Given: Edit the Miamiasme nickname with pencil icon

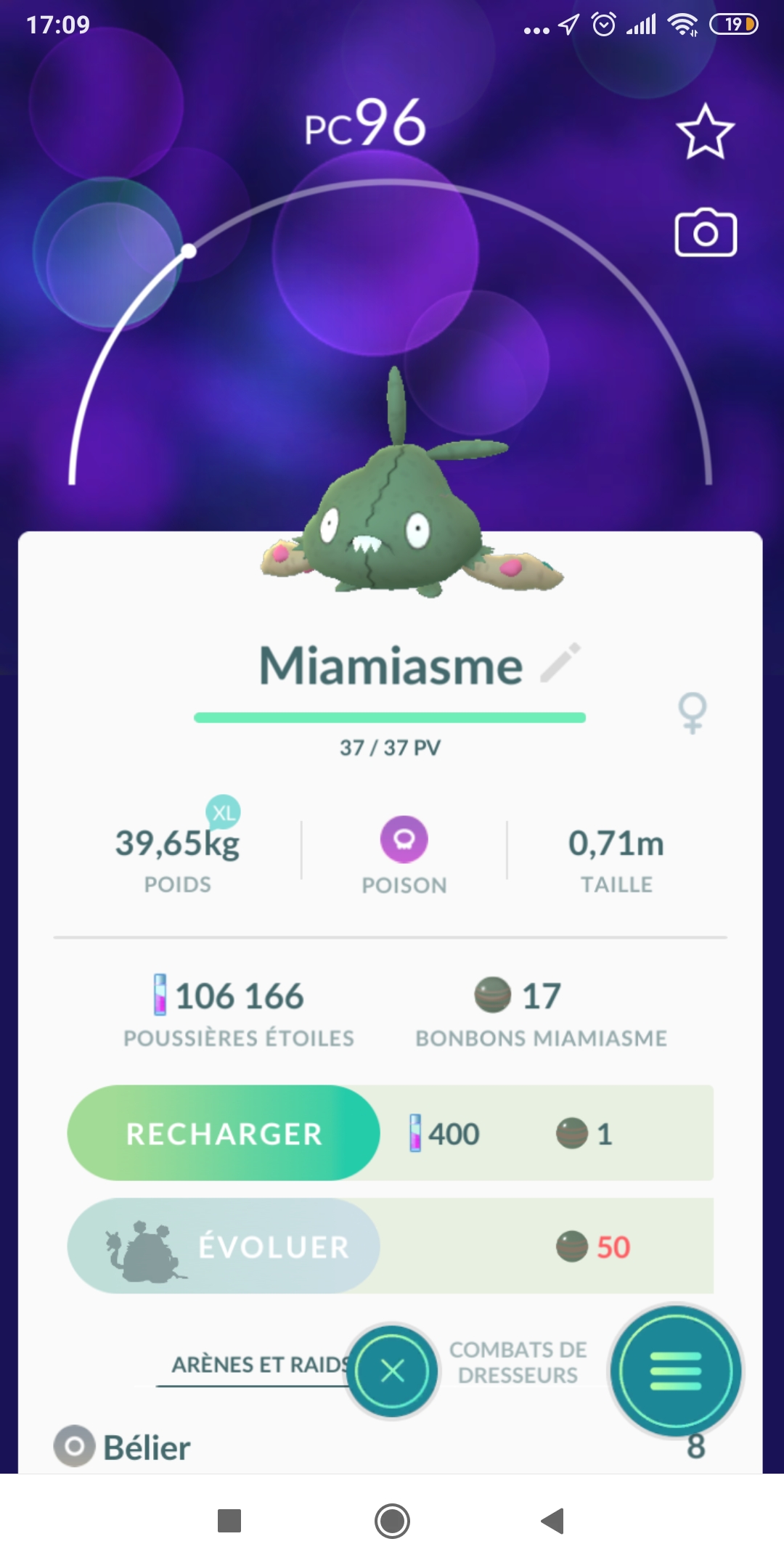Looking at the screenshot, I should pyautogui.click(x=560, y=662).
